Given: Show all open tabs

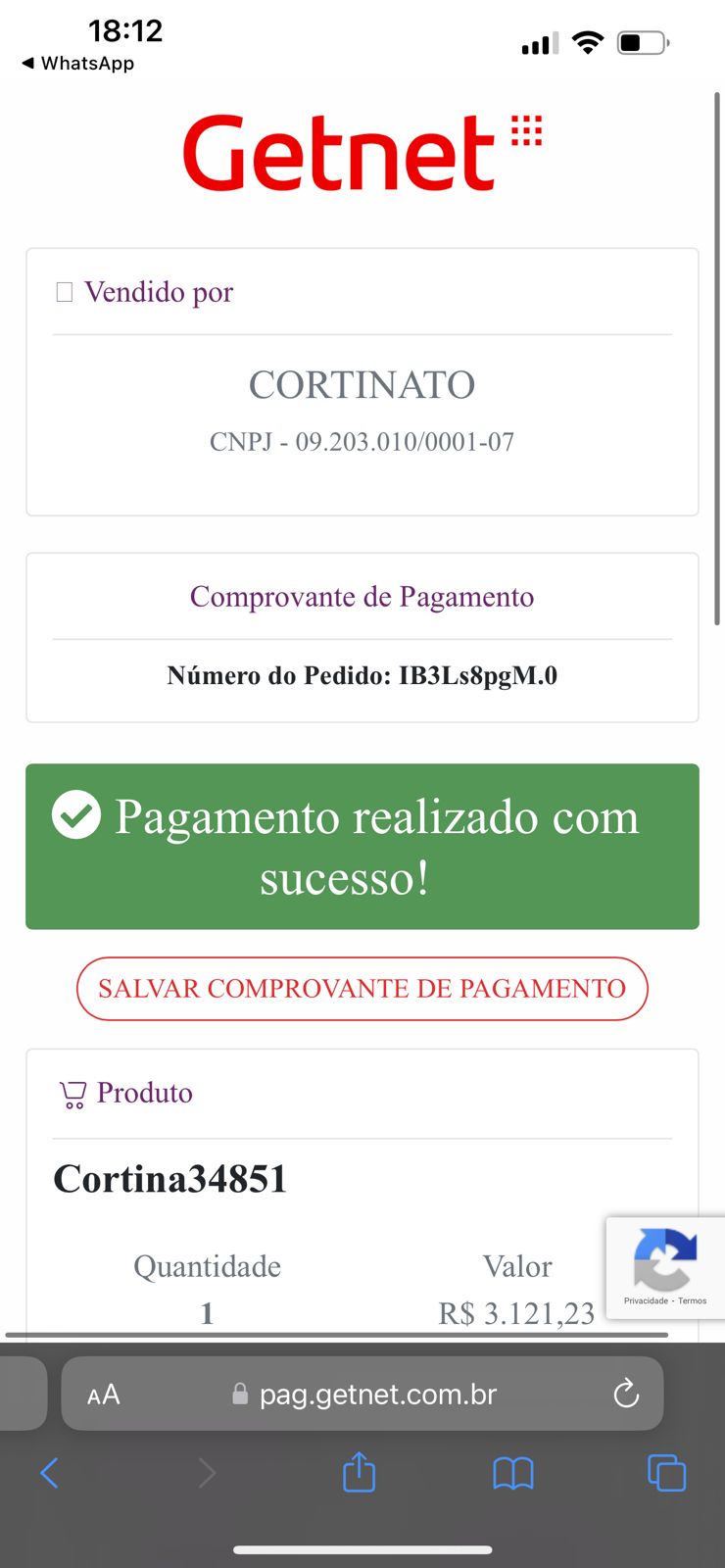Looking at the screenshot, I should (666, 1473).
